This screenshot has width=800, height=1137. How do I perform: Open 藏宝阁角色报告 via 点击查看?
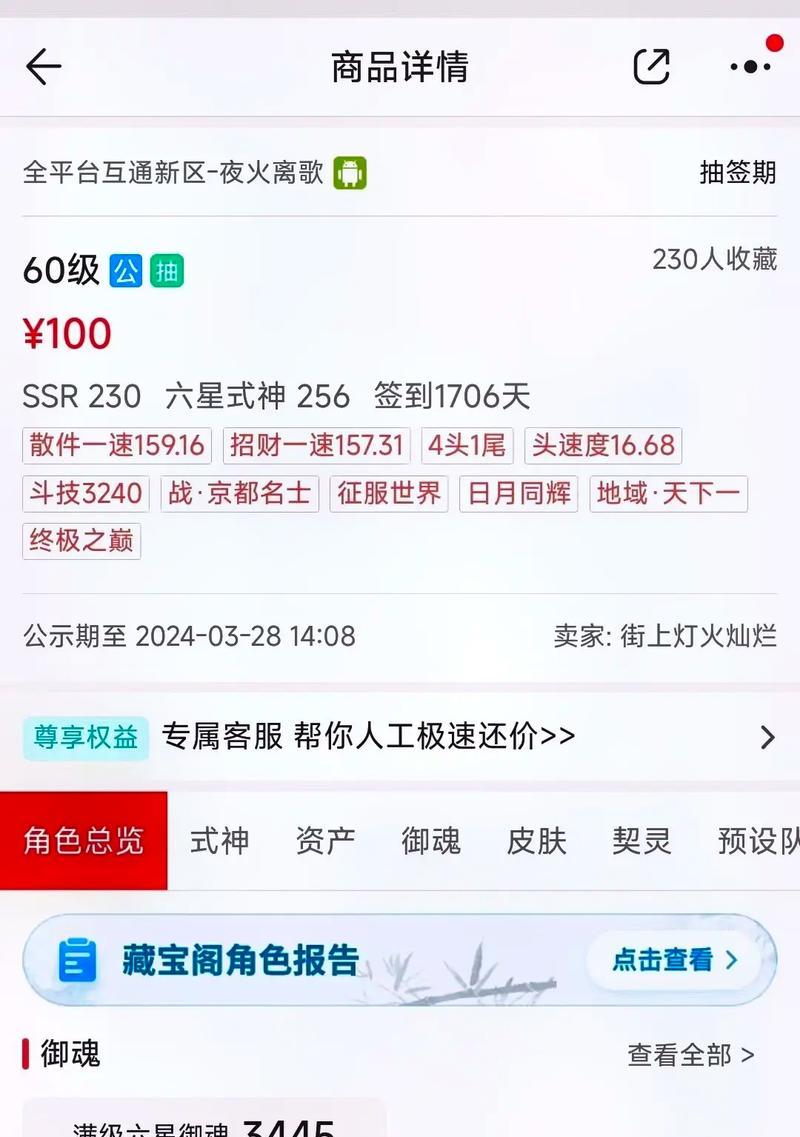pyautogui.click(x=675, y=960)
